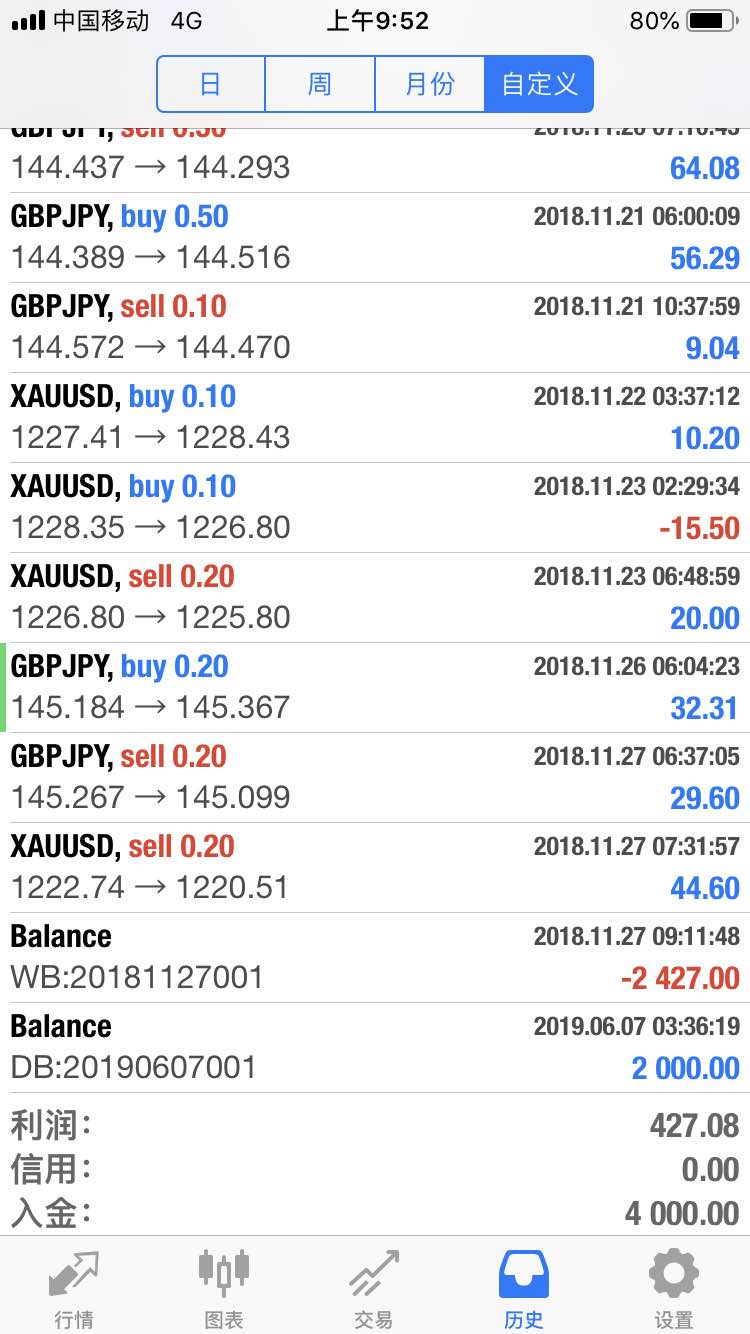Open the 设置 settings tab

point(674,1288)
